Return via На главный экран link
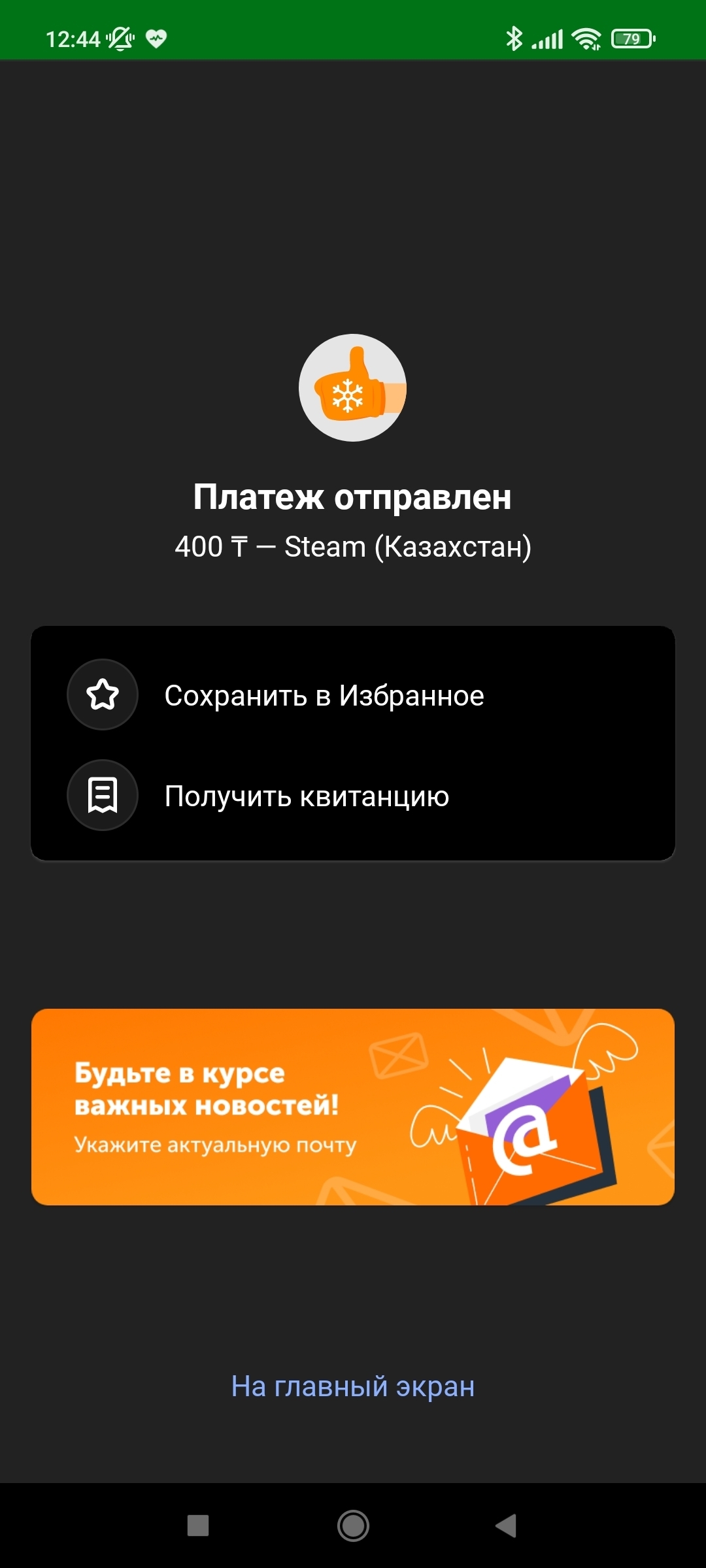The width and height of the screenshot is (706, 1568). tap(353, 1386)
